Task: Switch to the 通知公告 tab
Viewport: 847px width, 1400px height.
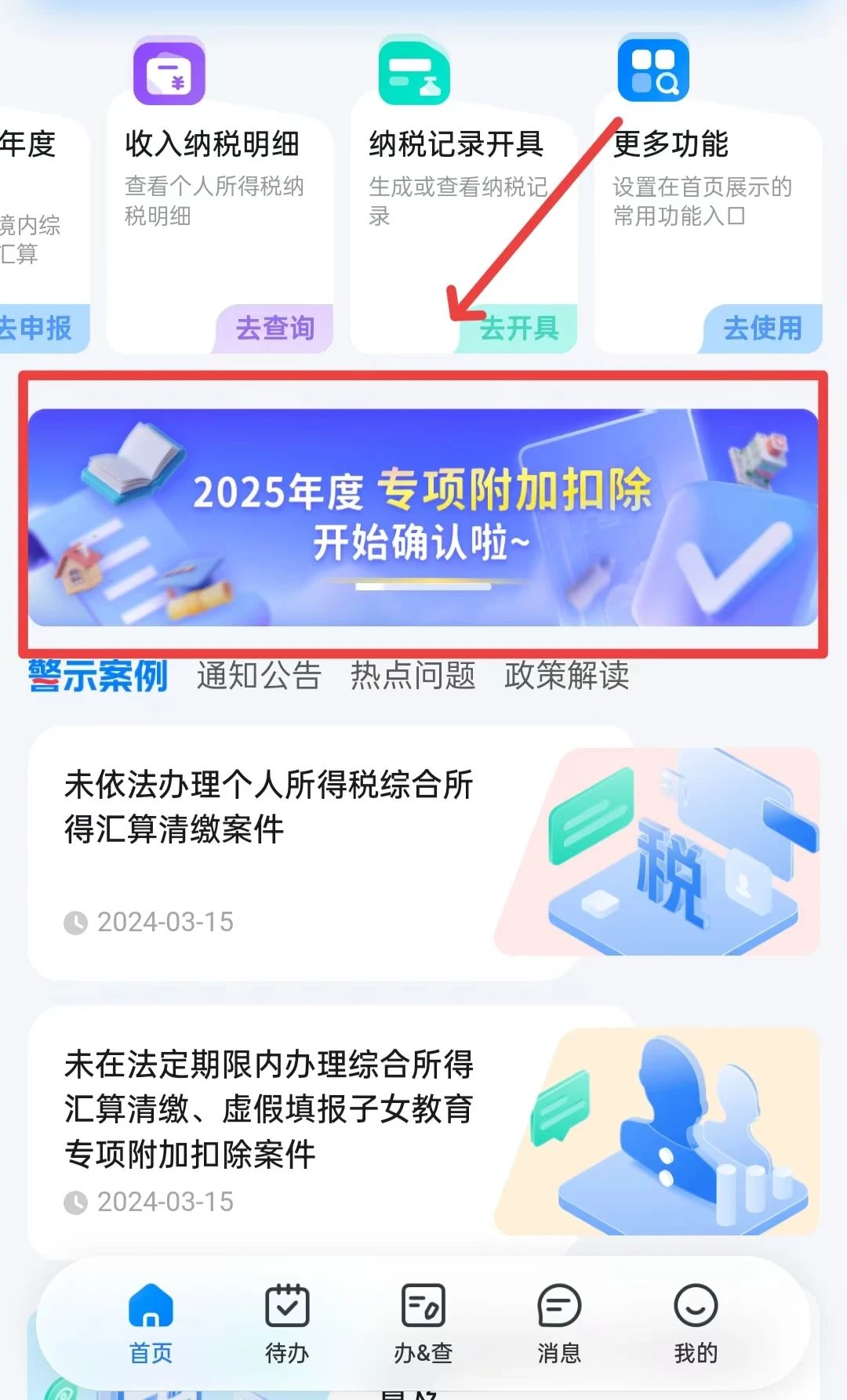Action: pos(259,676)
